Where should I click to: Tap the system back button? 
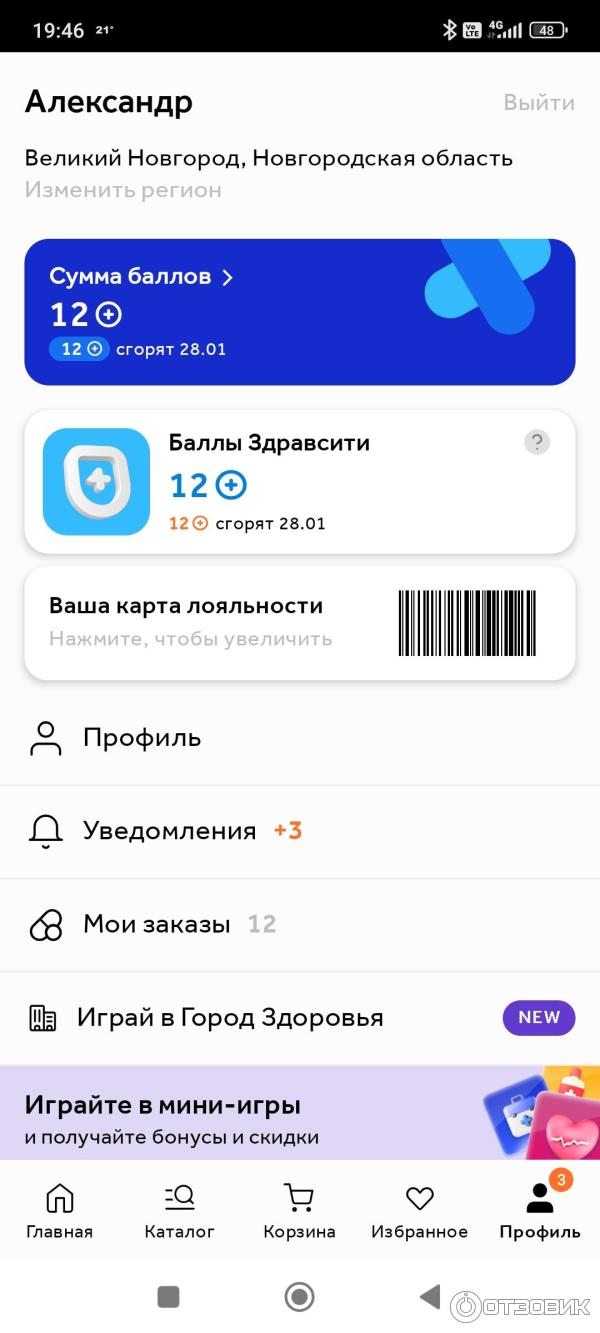(x=430, y=1297)
